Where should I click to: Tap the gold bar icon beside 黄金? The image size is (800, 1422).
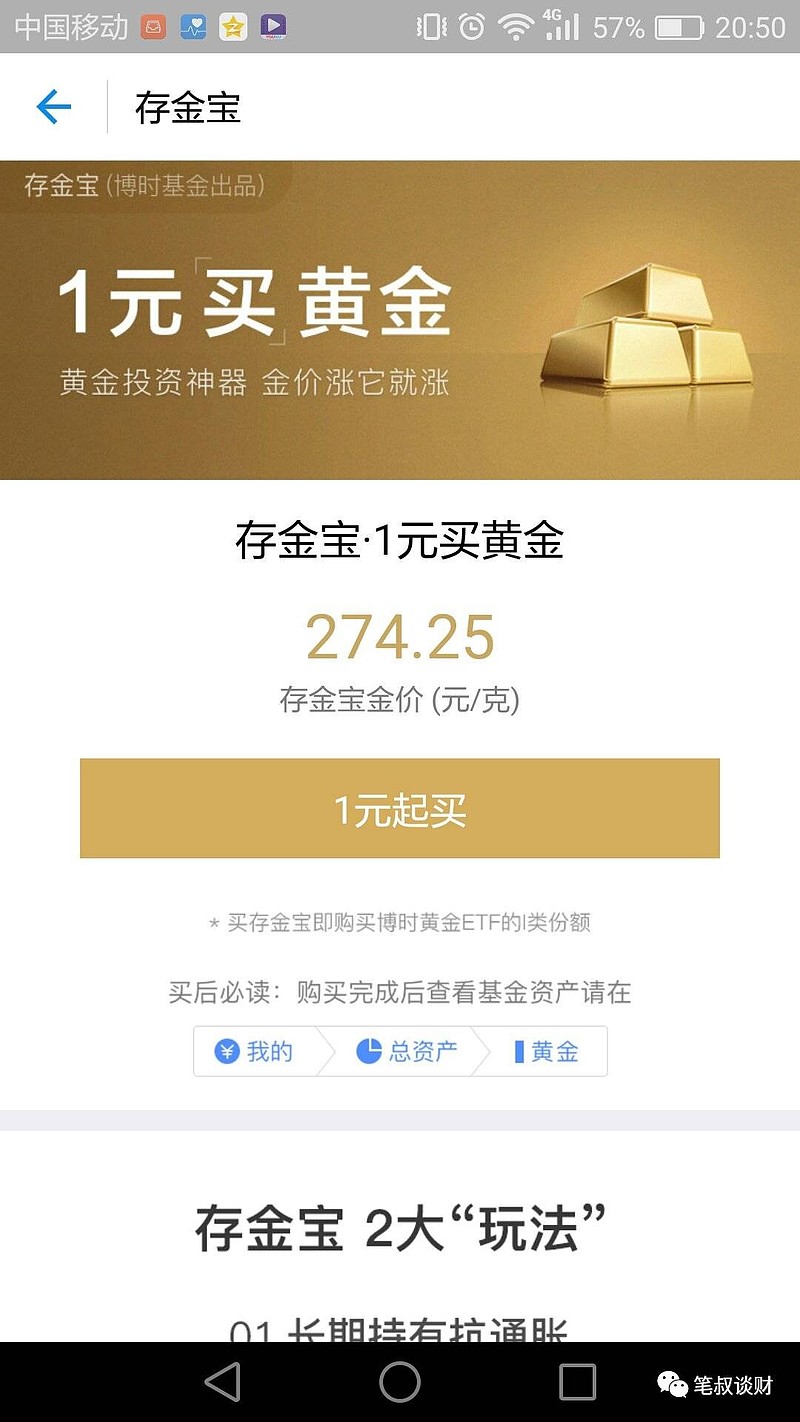[517, 1051]
